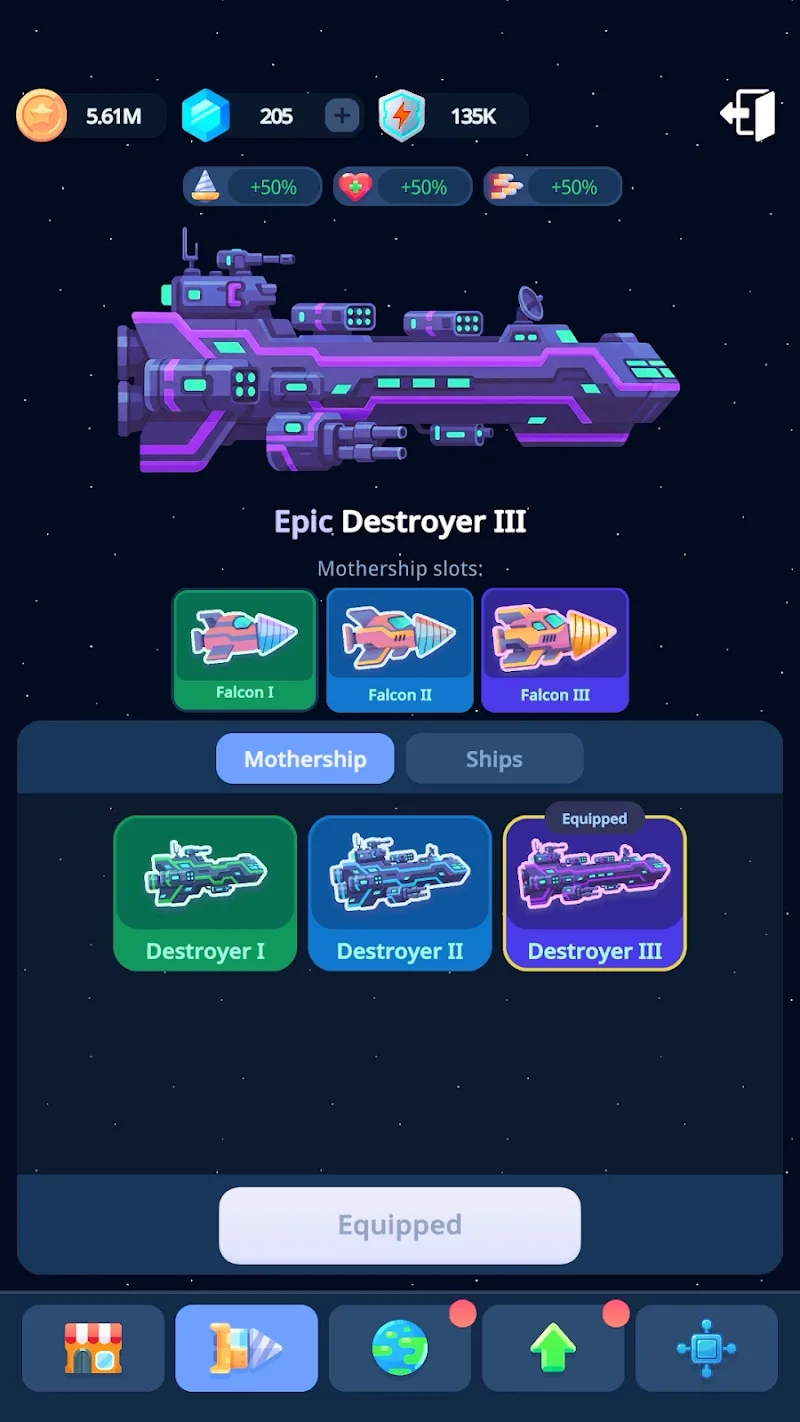Open the shop from bottom navigation
The image size is (800, 1422).
(93, 1348)
